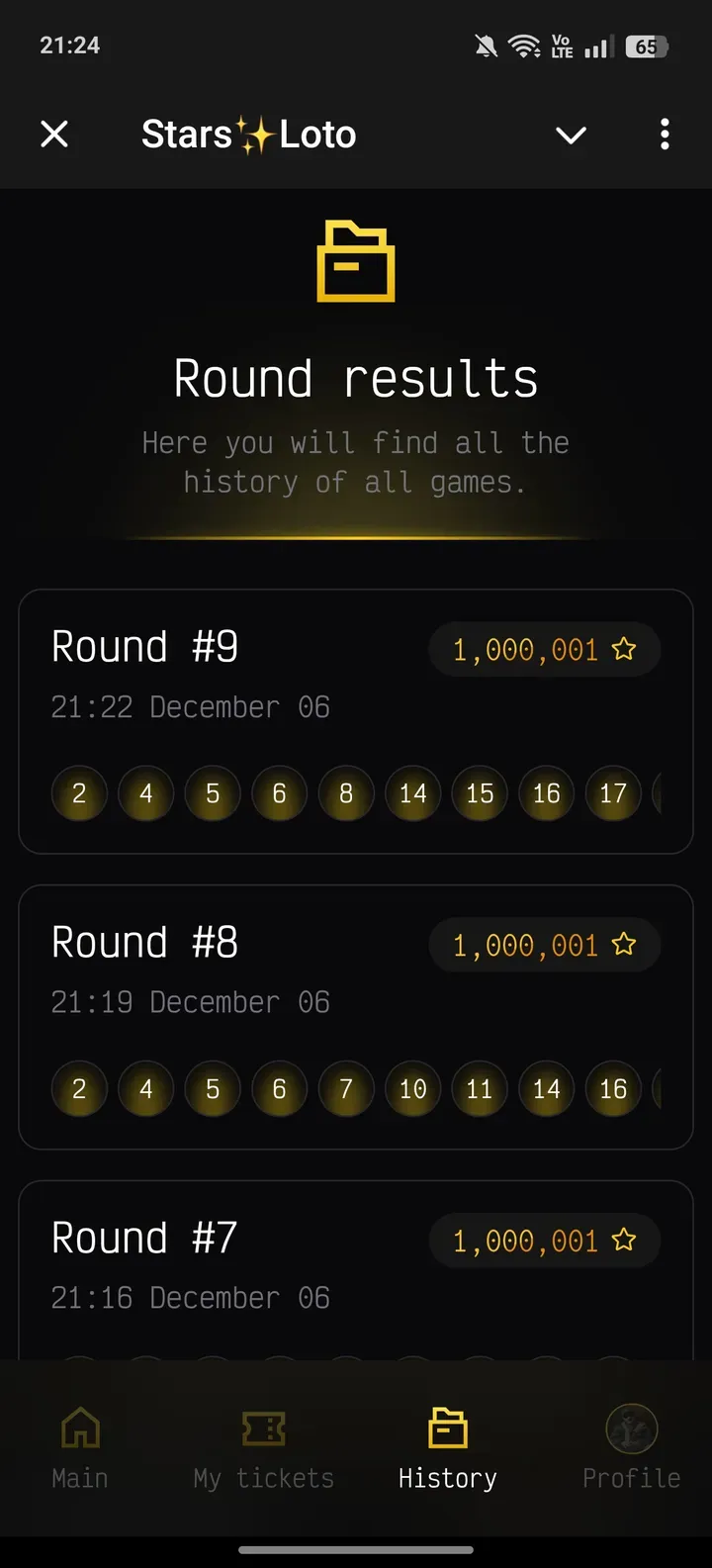Close the Stars Loto mini app
This screenshot has height=1568, width=712.
pyautogui.click(x=54, y=134)
